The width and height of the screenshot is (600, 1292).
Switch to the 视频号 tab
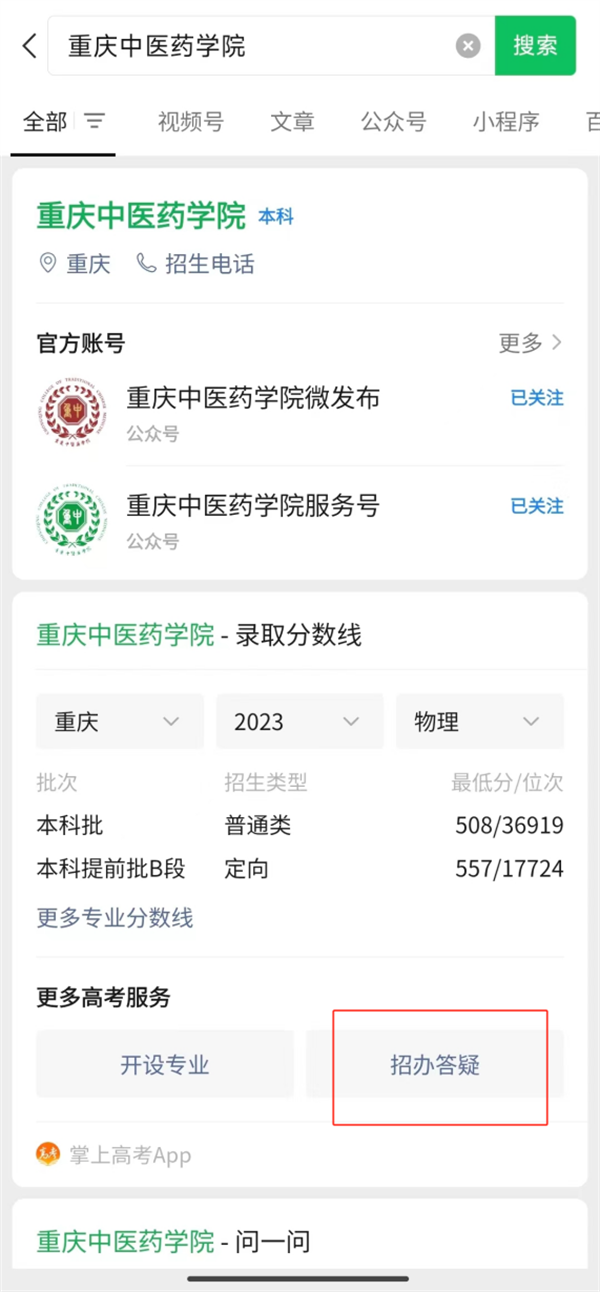[x=190, y=122]
